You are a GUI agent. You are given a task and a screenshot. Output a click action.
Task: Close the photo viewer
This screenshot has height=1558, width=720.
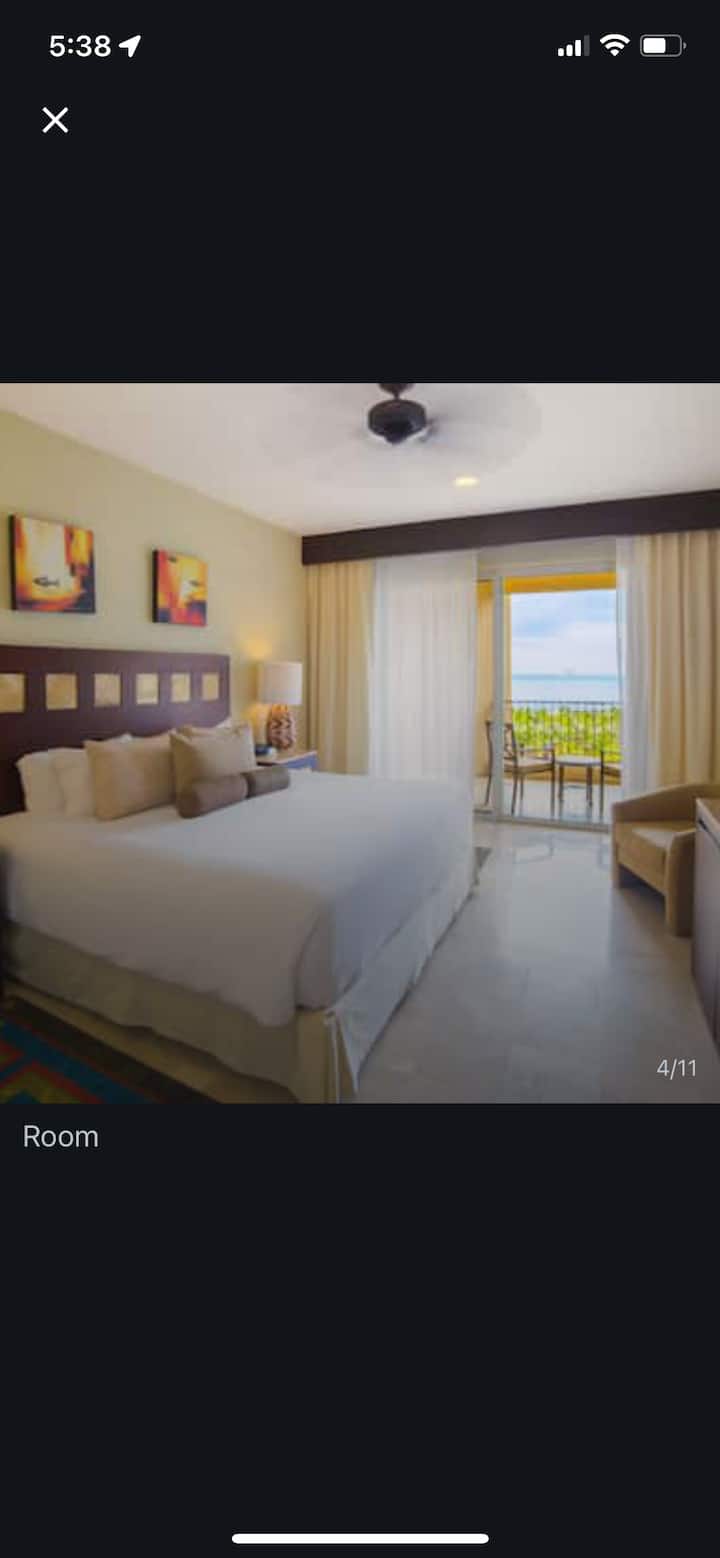(55, 120)
